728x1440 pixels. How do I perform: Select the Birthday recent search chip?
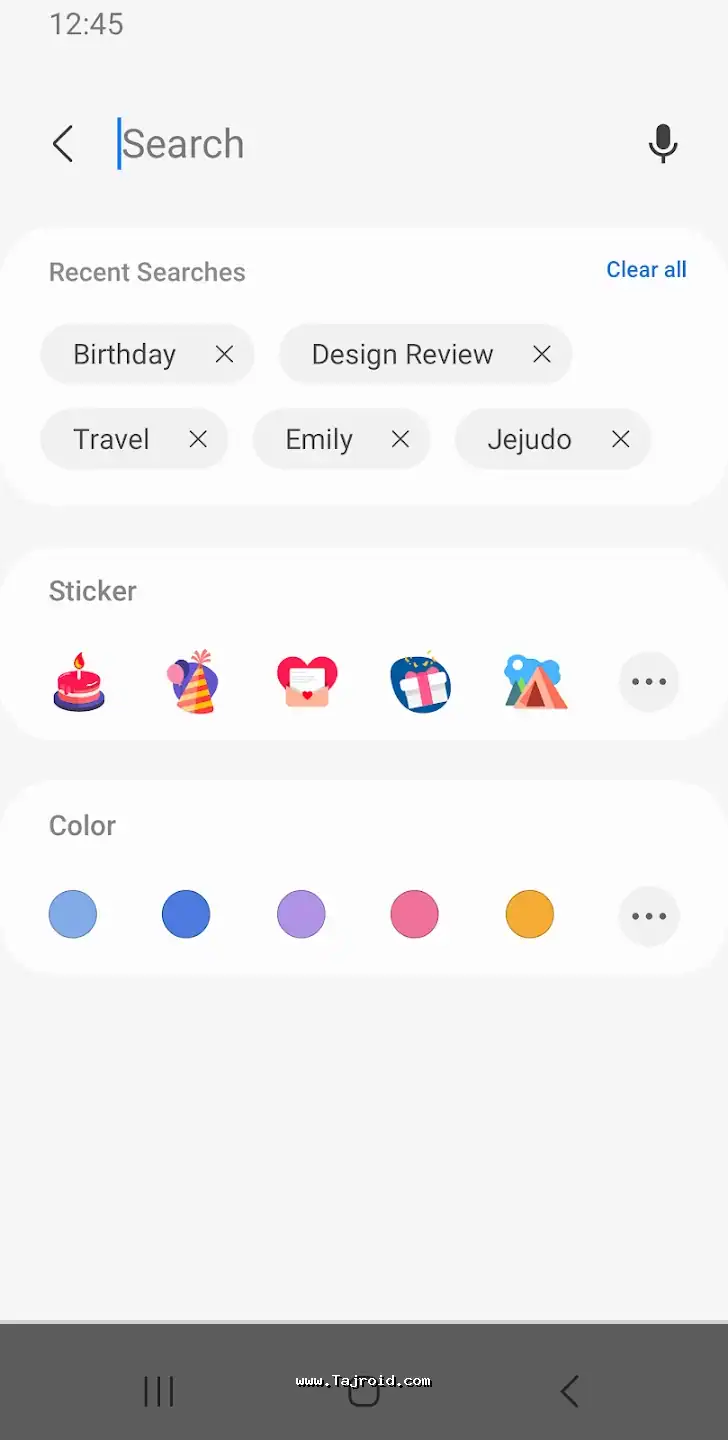point(124,354)
